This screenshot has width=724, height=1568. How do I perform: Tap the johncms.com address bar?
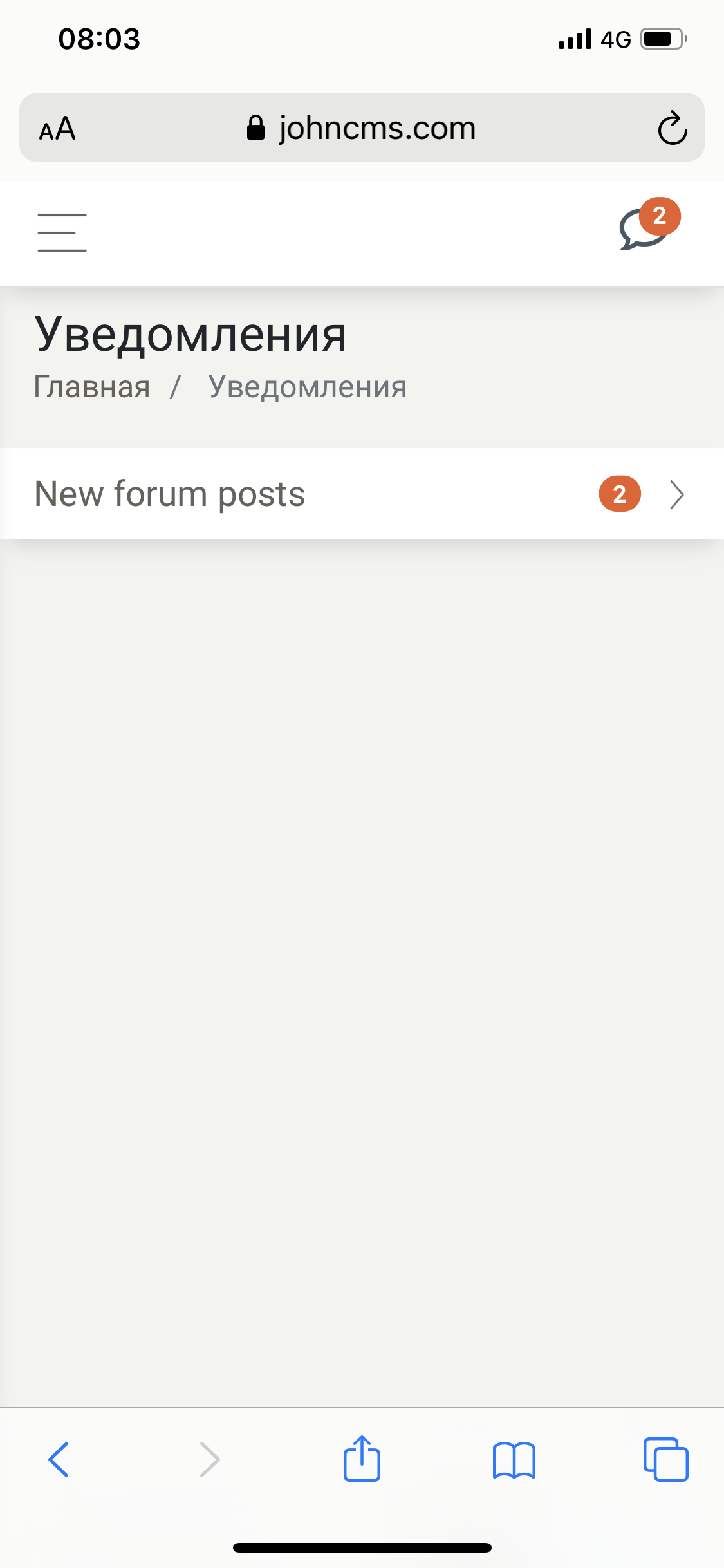click(362, 128)
